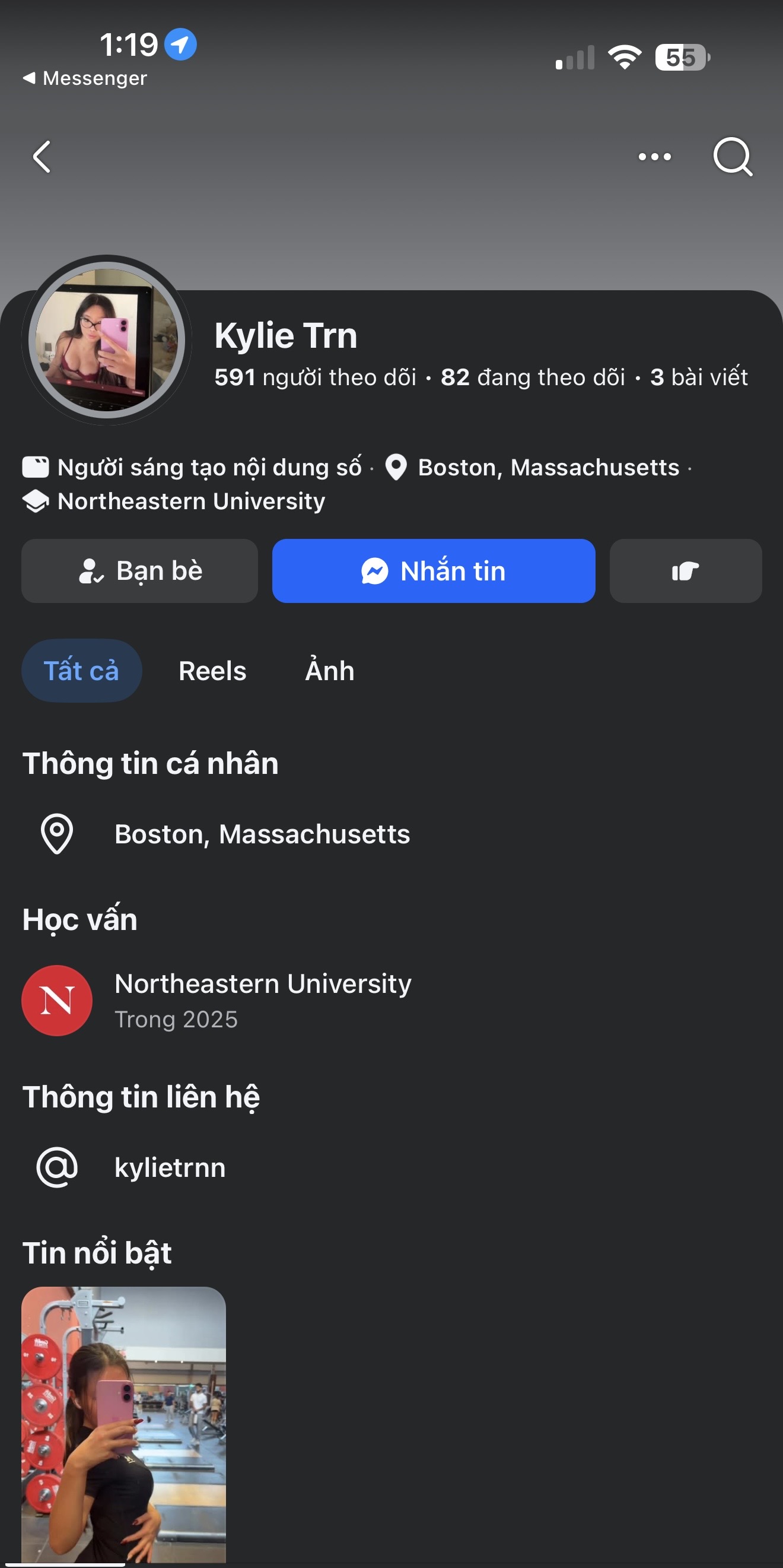
Task: Open Kylie Trn's profile picture
Action: tap(107, 340)
